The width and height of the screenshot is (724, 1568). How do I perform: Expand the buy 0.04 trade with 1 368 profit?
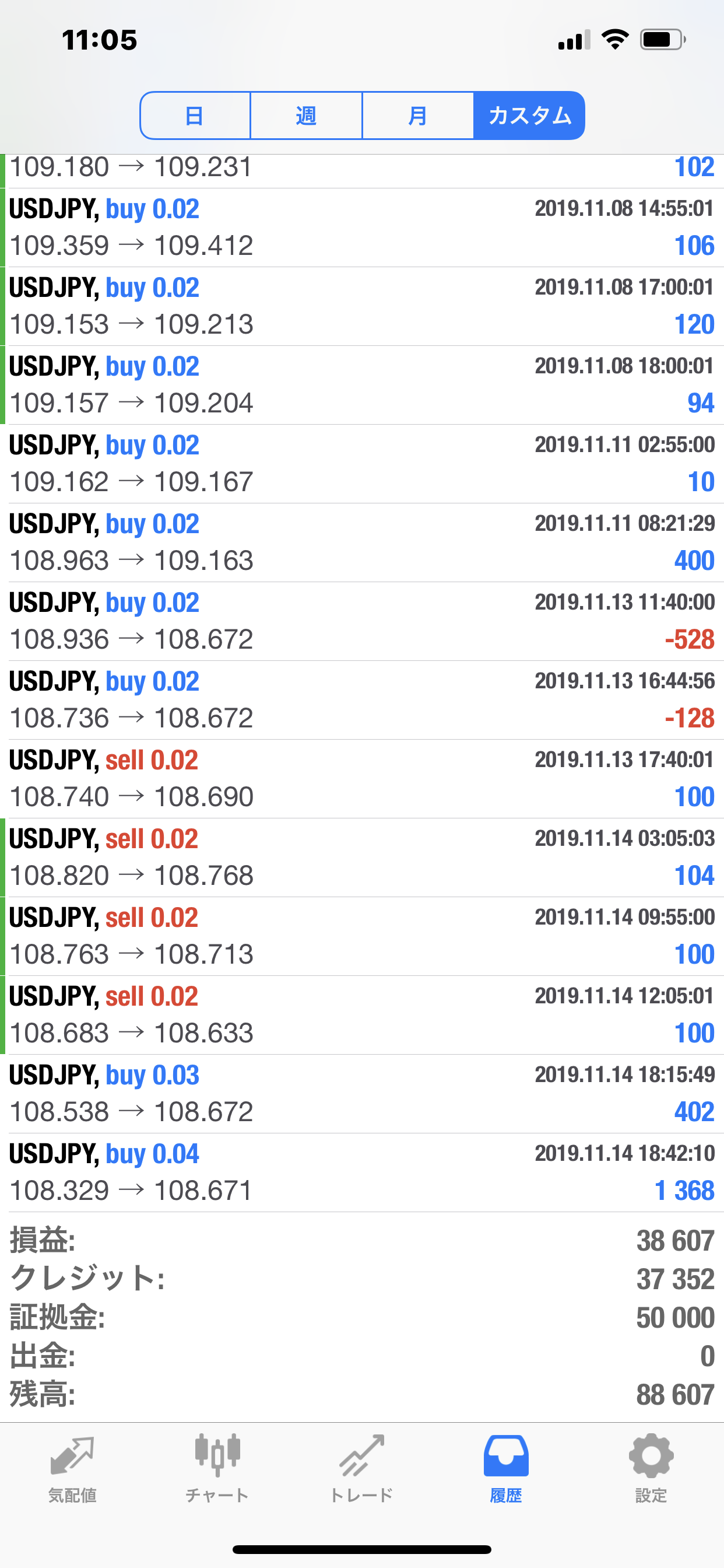click(x=362, y=1172)
